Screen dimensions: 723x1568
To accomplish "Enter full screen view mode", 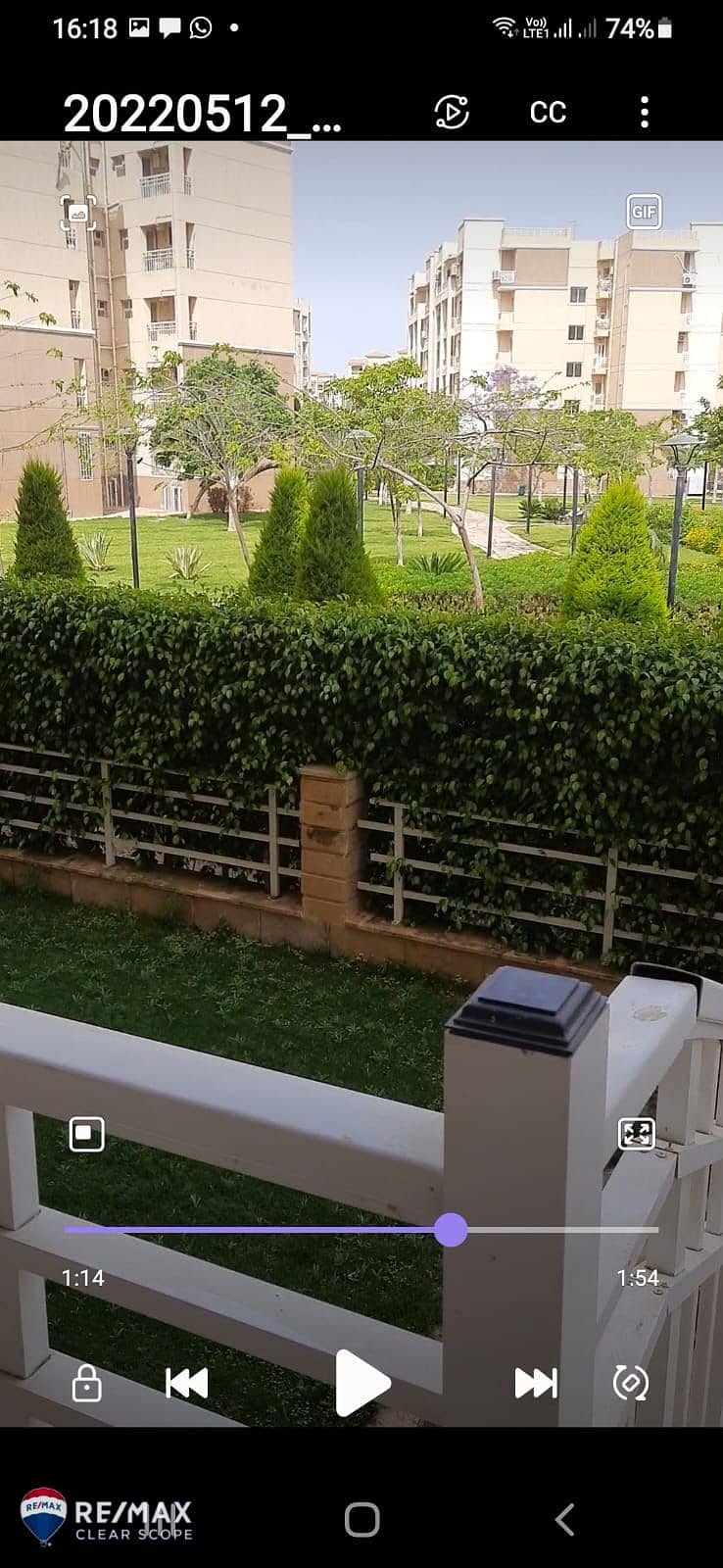I will pos(637,1134).
